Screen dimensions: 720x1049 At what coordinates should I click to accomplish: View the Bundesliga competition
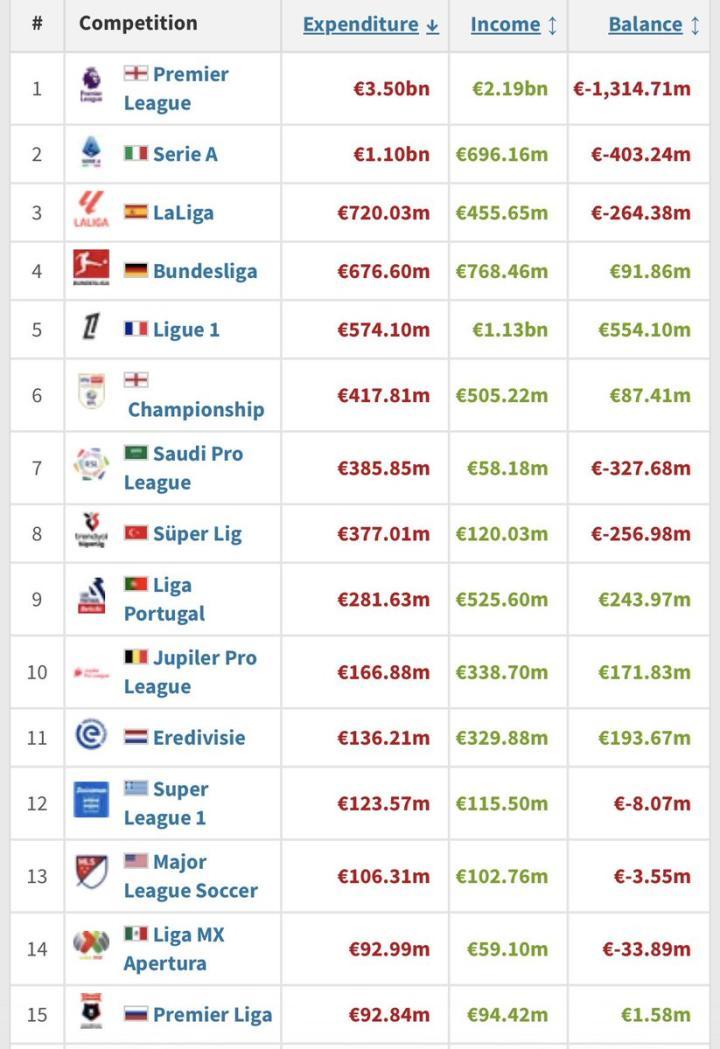tap(205, 271)
